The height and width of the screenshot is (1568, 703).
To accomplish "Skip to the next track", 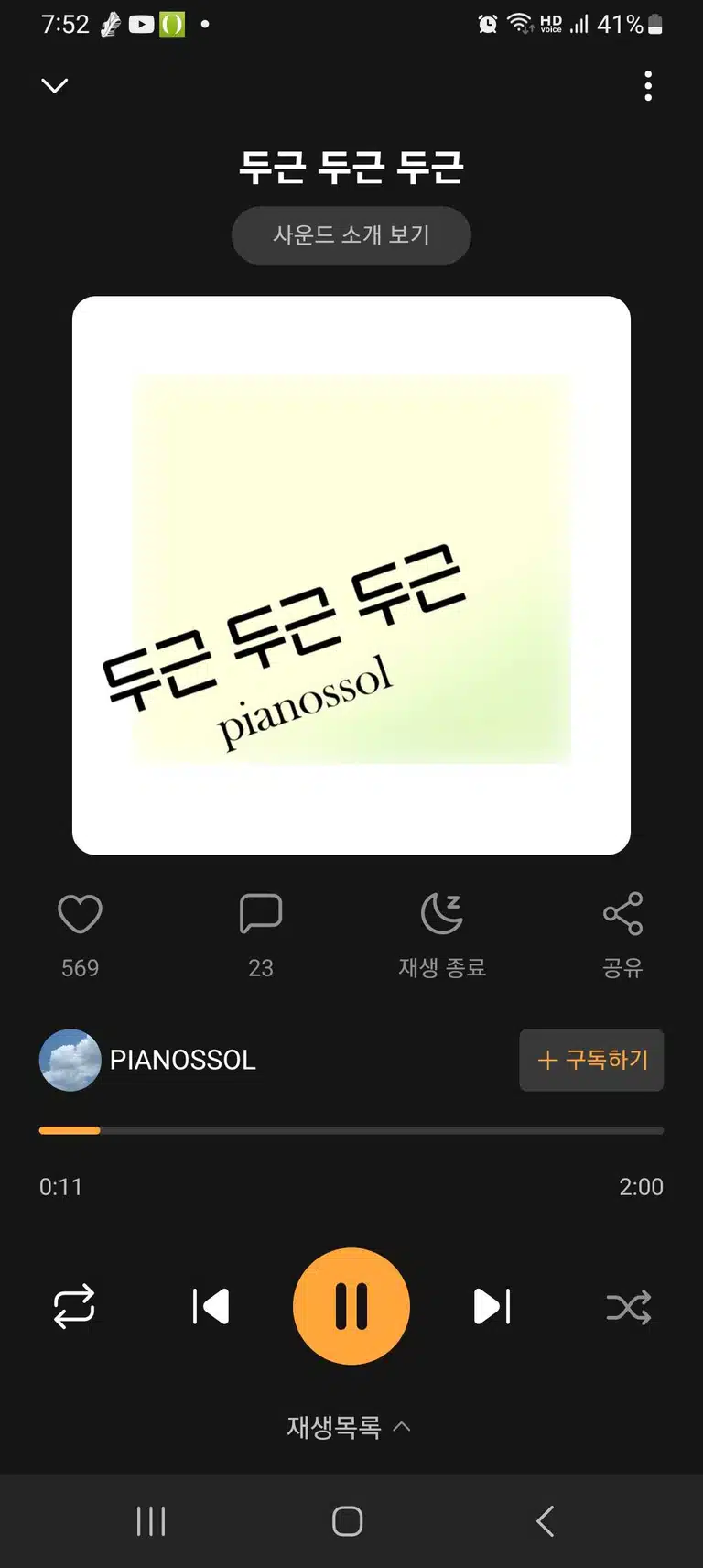I will (x=492, y=1306).
